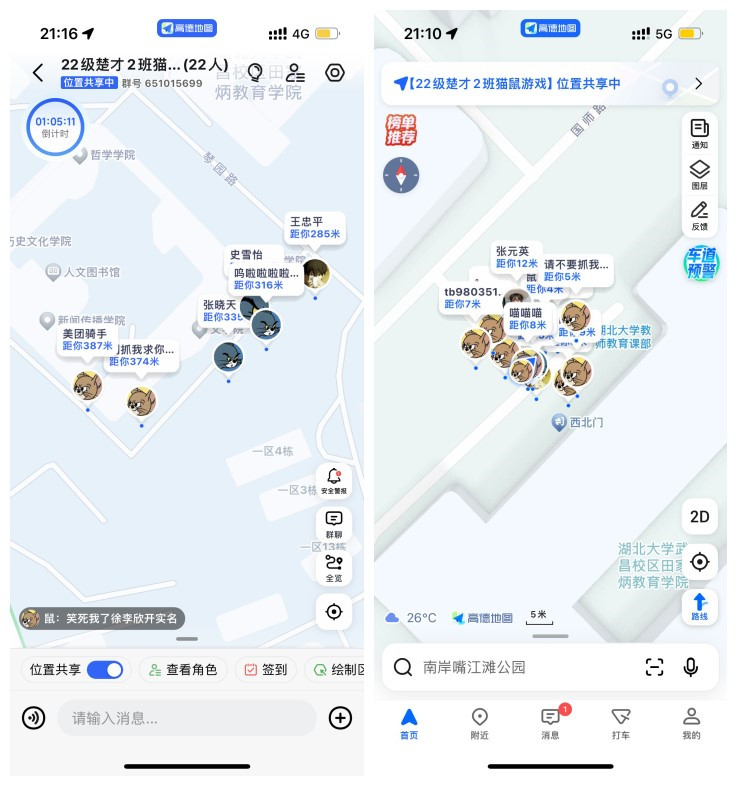View the group members list
737x786 pixels.
[295, 72]
